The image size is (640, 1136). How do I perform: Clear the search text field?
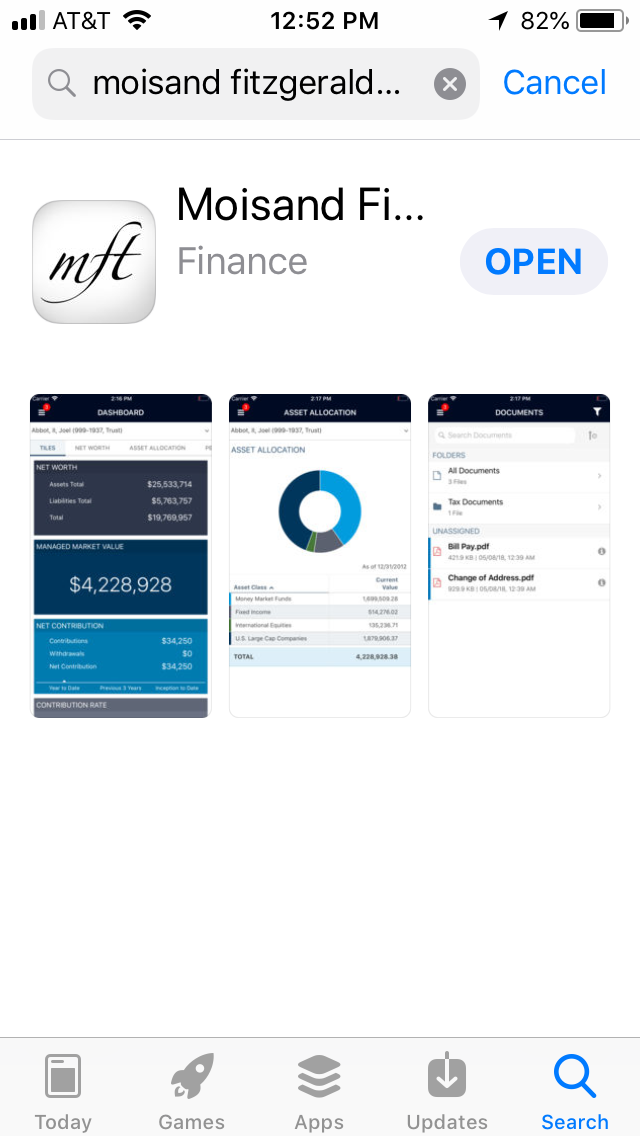[x=449, y=84]
